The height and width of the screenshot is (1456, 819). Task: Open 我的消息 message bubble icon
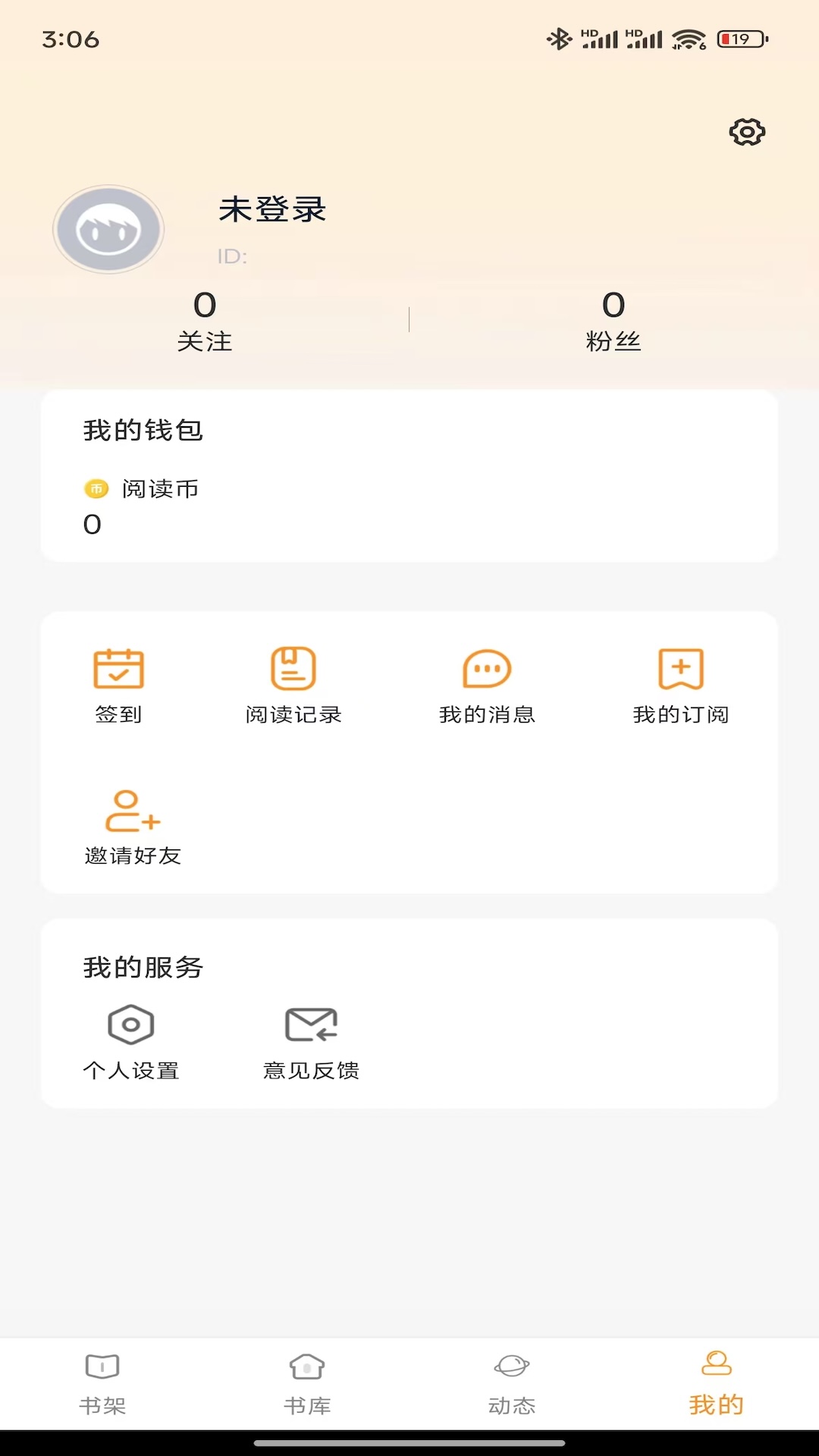(486, 668)
